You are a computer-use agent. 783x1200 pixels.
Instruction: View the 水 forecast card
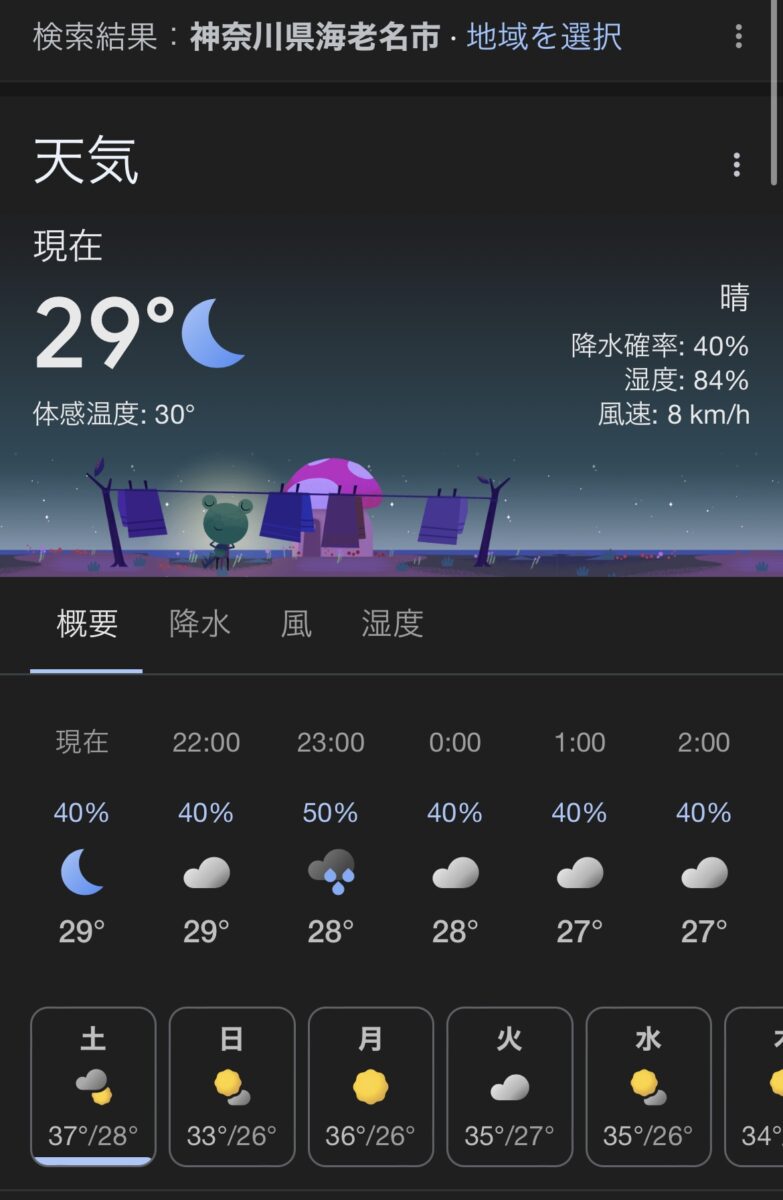[648, 1086]
